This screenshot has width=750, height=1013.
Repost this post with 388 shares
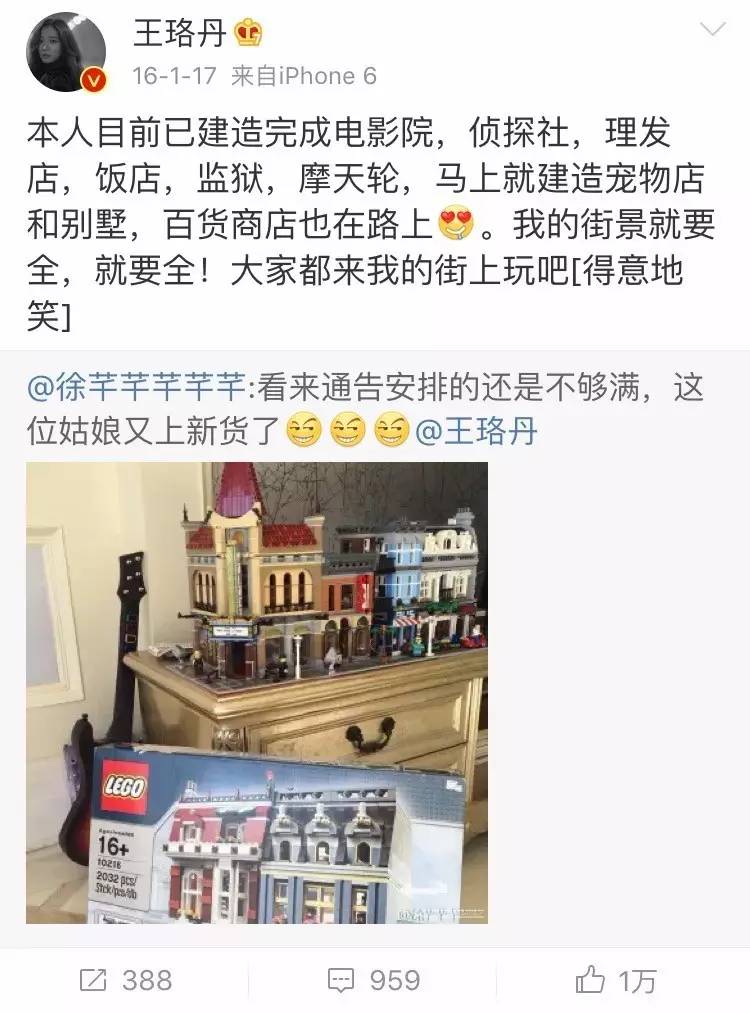coord(126,980)
